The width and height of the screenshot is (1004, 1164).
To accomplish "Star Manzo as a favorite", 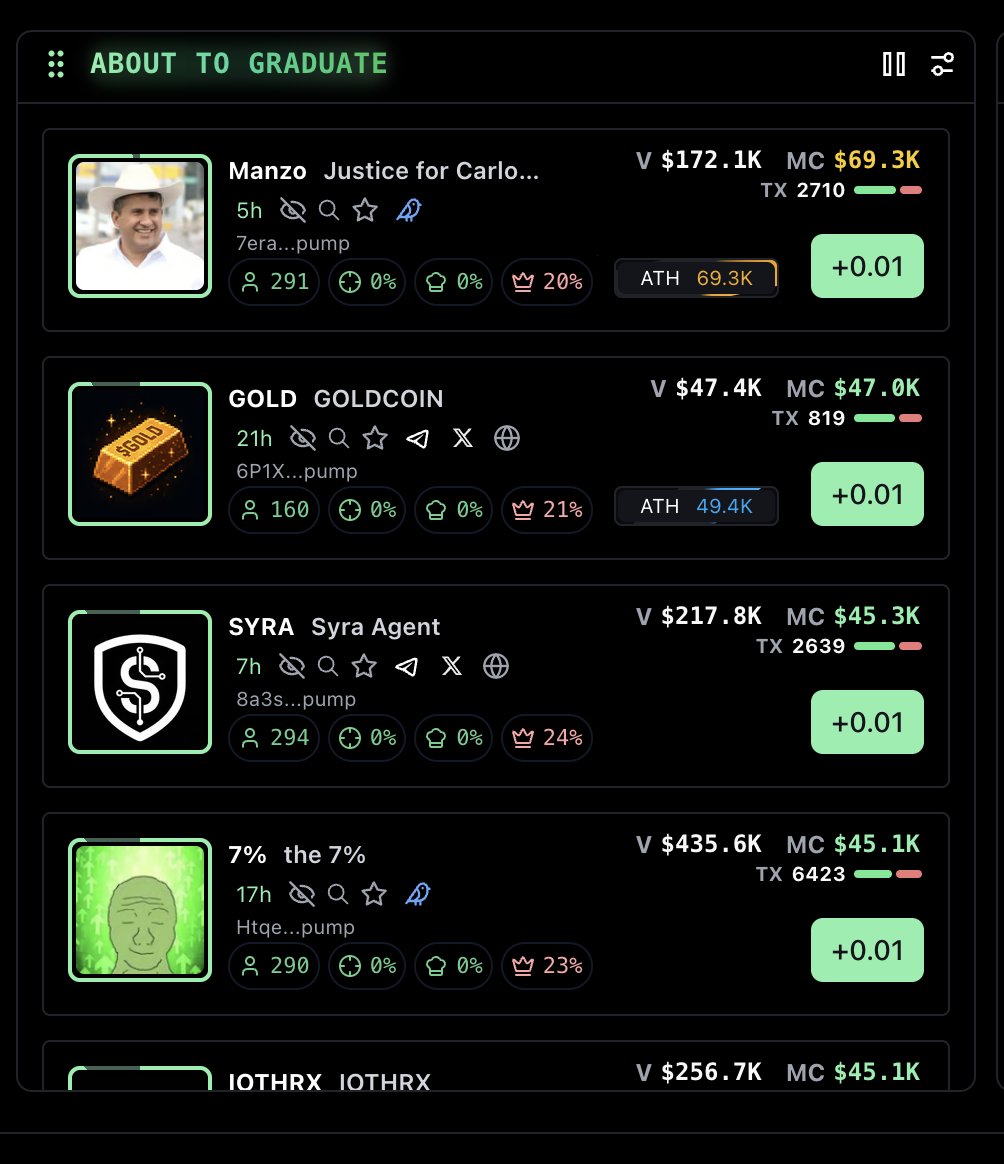I will click(x=366, y=210).
